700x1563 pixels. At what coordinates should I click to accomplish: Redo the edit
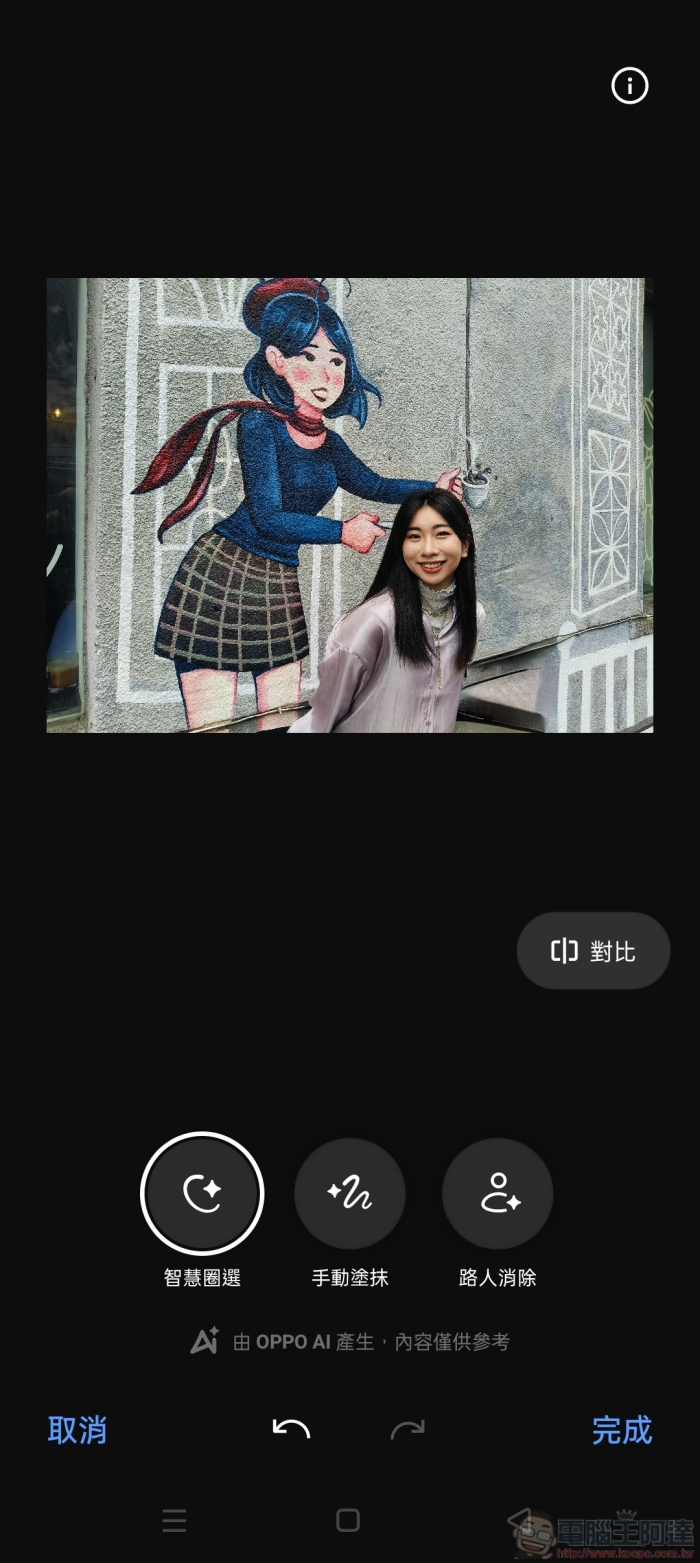click(x=407, y=1430)
